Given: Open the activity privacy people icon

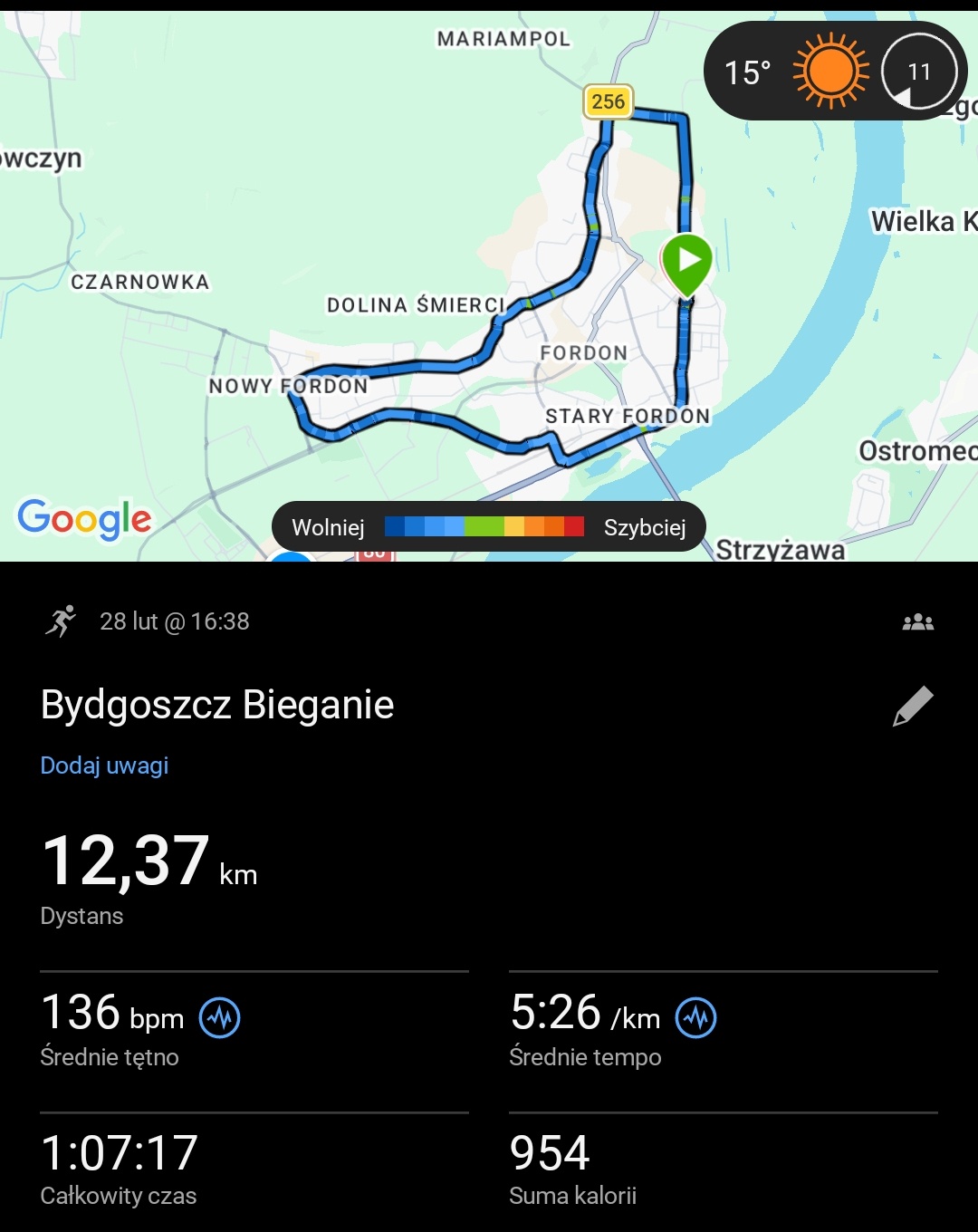Looking at the screenshot, I should point(917,622).
